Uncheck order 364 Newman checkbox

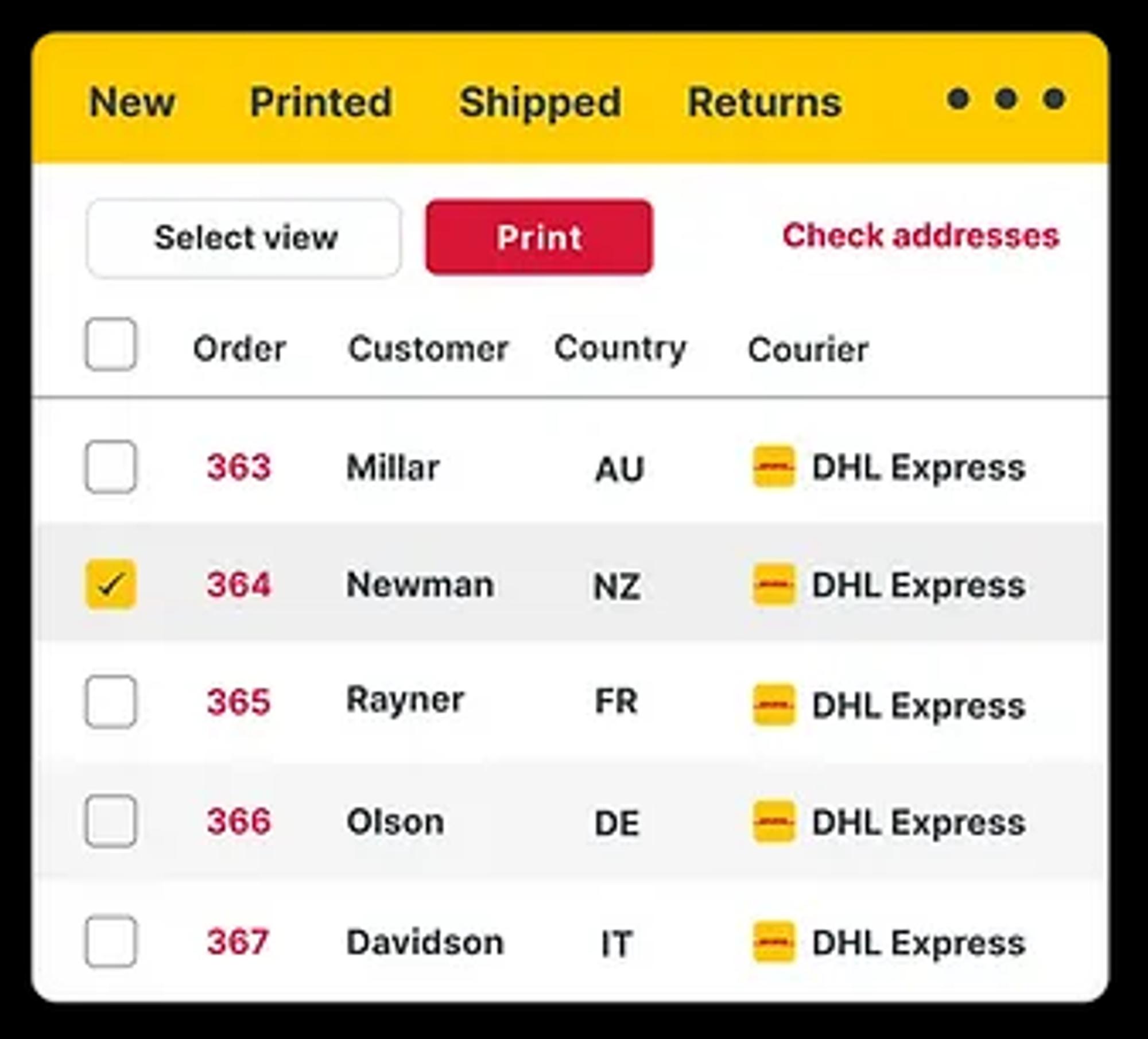pyautogui.click(x=111, y=584)
